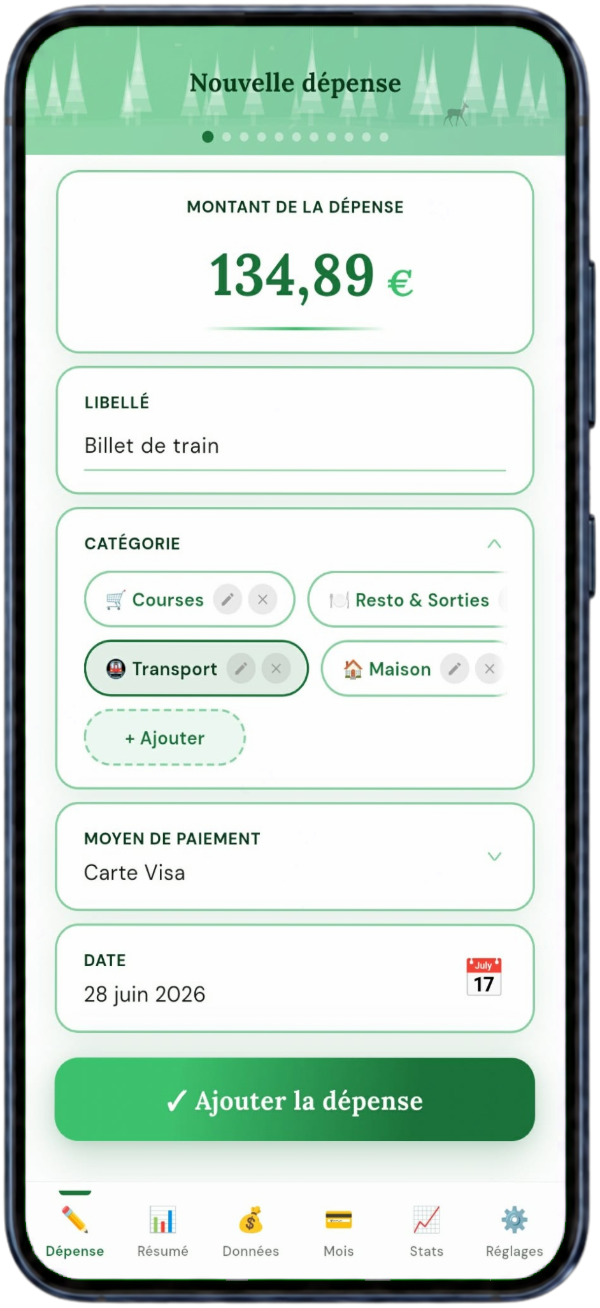
Task: Remove the Transport category
Action: click(276, 669)
